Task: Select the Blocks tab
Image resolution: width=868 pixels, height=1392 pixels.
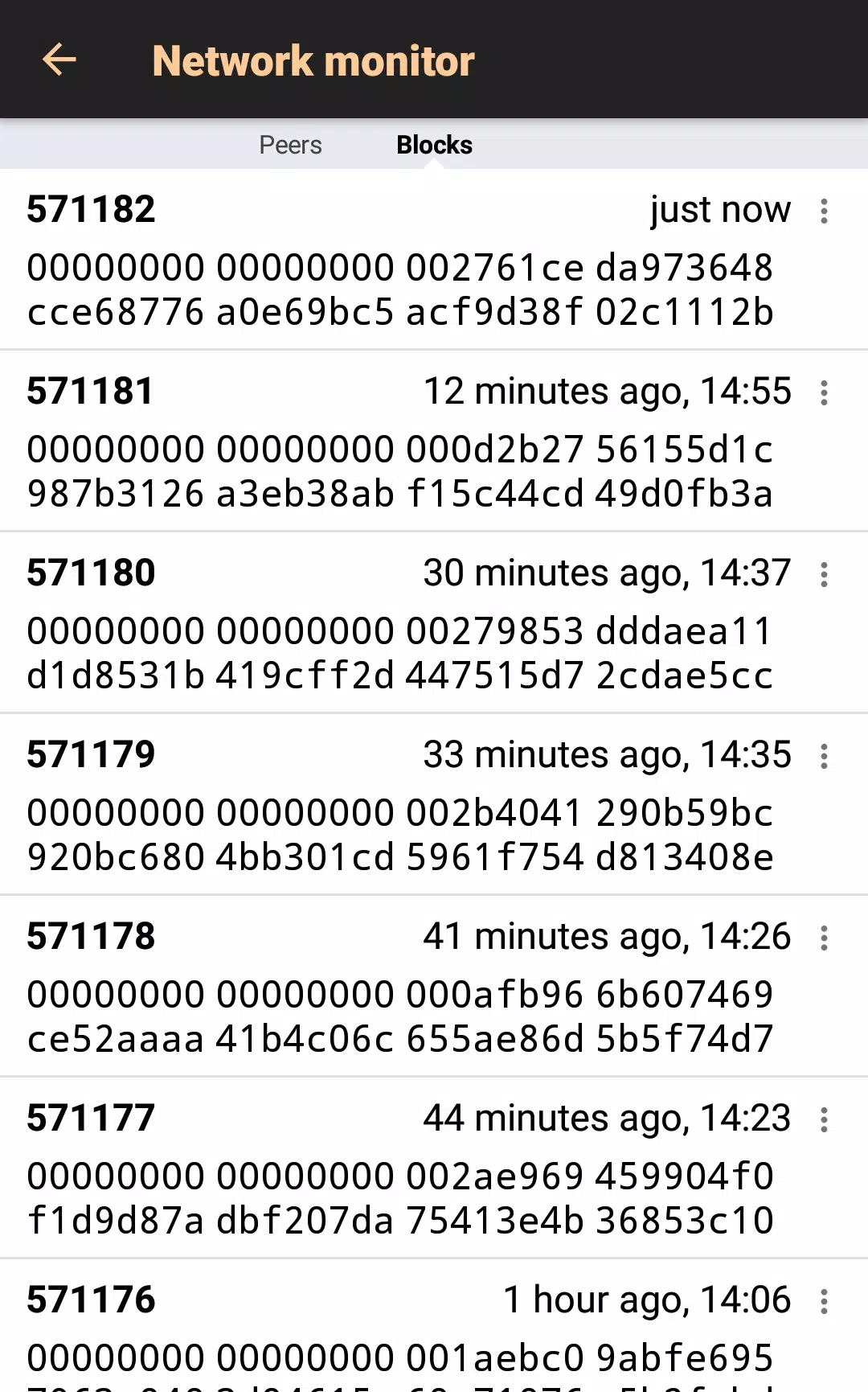Action: click(x=434, y=145)
